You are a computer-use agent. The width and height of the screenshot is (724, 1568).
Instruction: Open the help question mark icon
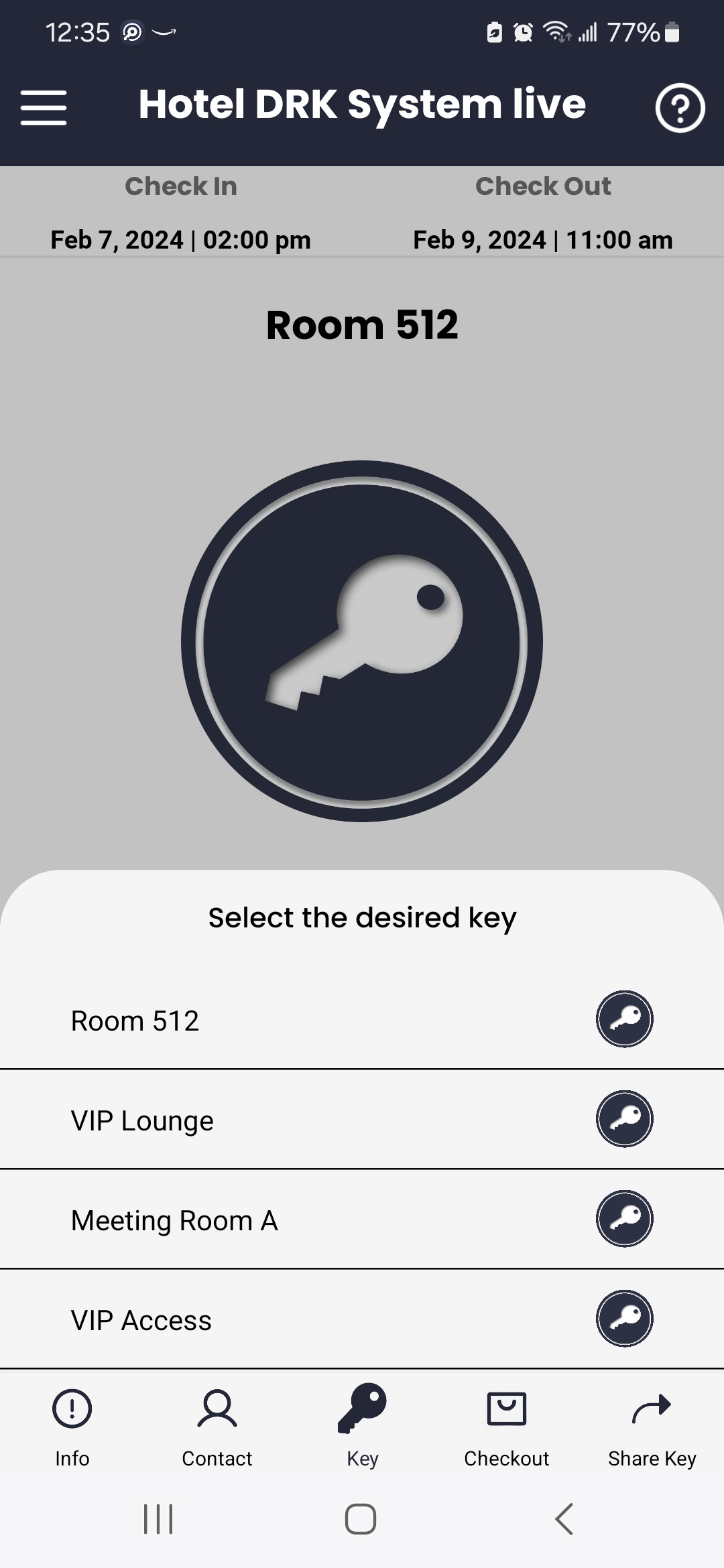[x=680, y=107]
